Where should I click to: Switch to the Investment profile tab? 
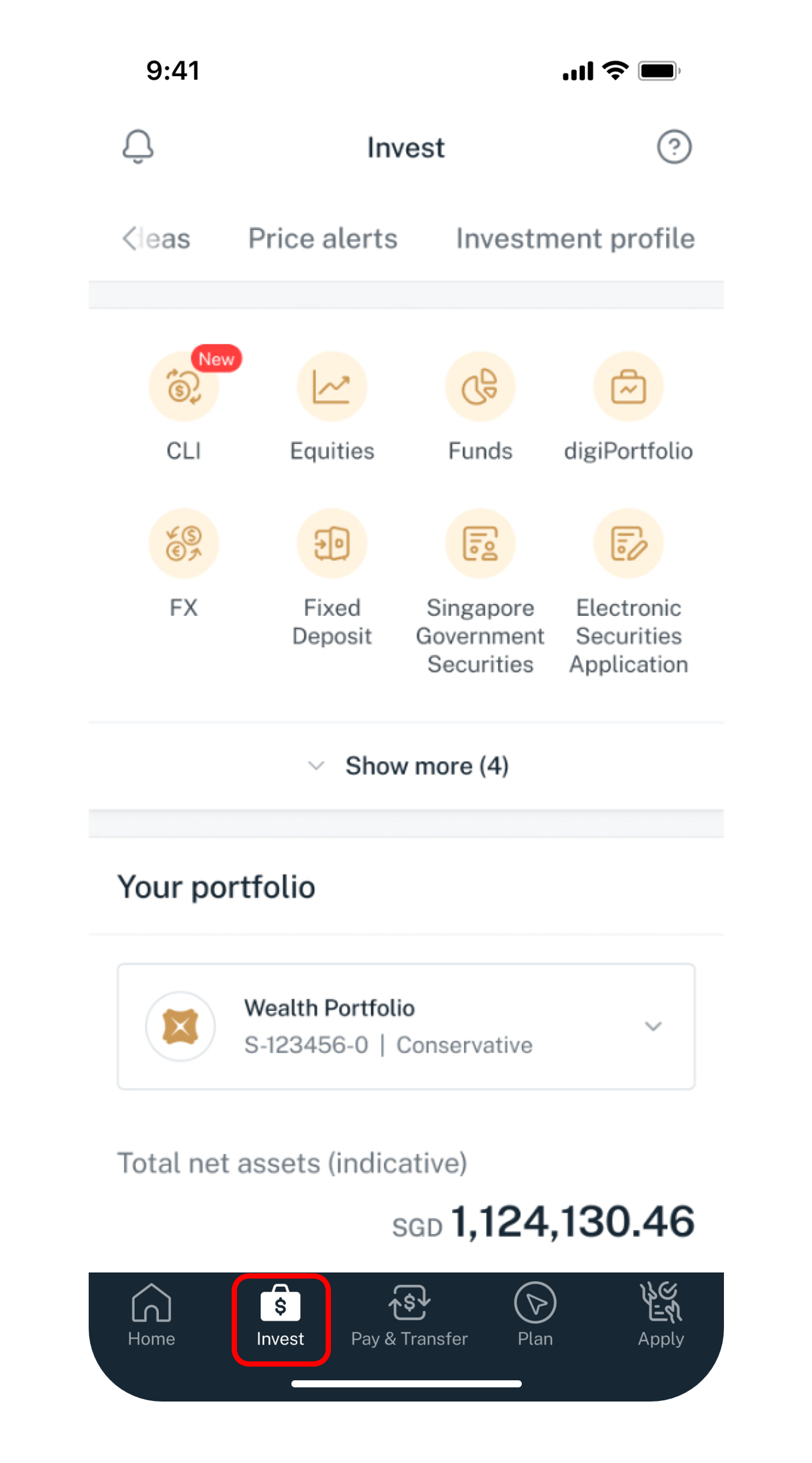(x=575, y=239)
